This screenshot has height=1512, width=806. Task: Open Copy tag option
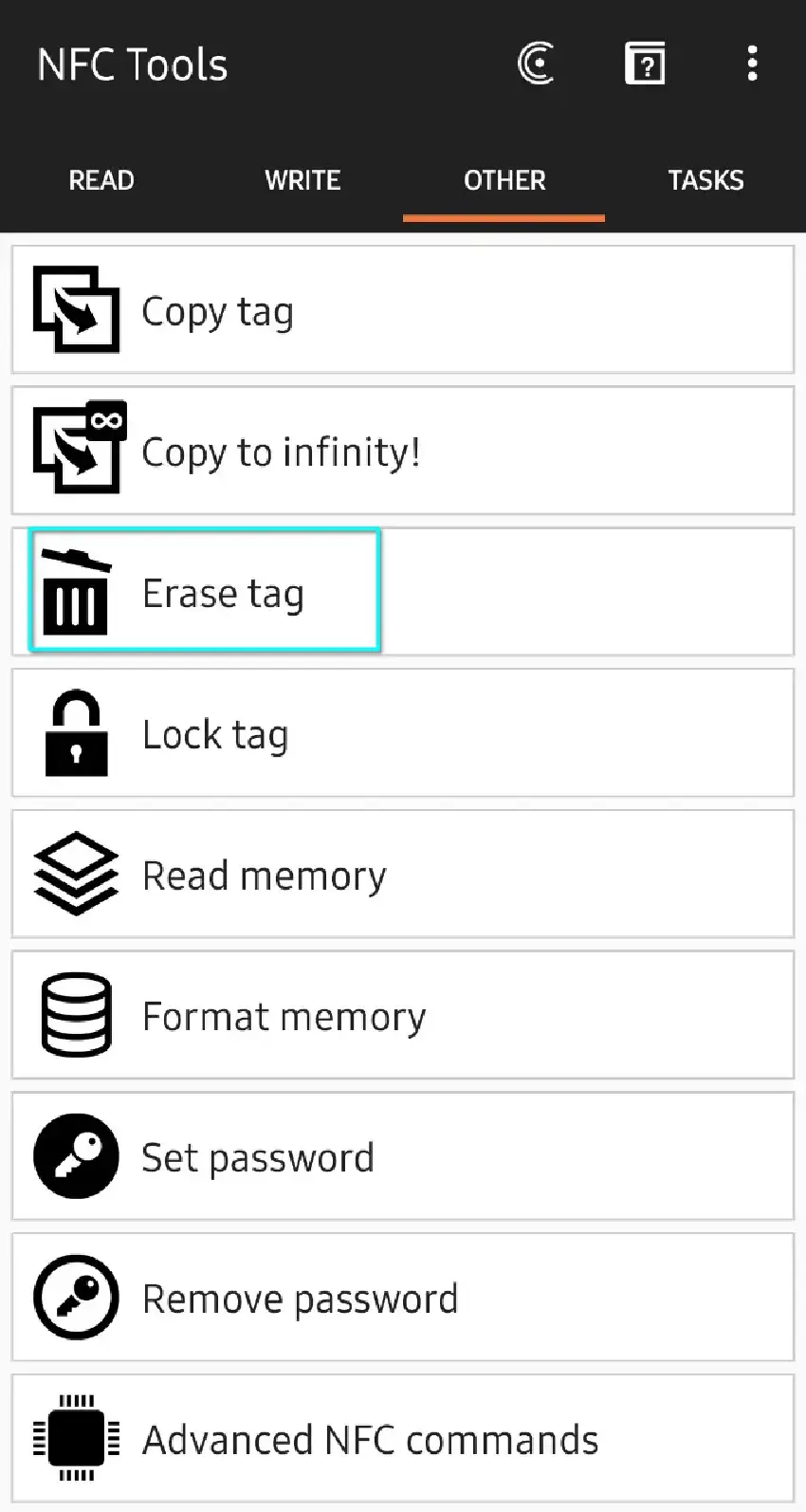pyautogui.click(x=402, y=310)
